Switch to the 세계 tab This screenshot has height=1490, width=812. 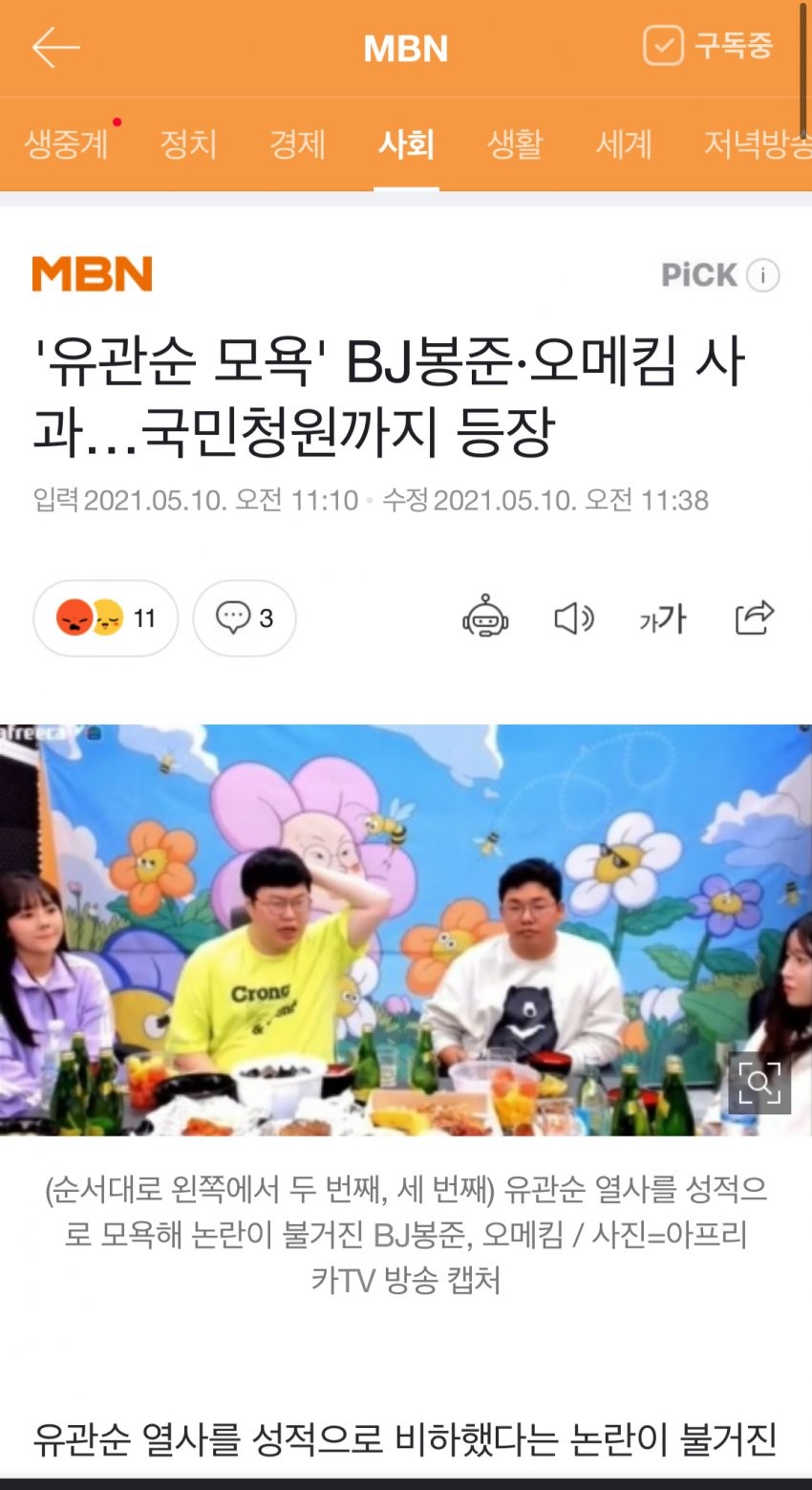pyautogui.click(x=624, y=144)
